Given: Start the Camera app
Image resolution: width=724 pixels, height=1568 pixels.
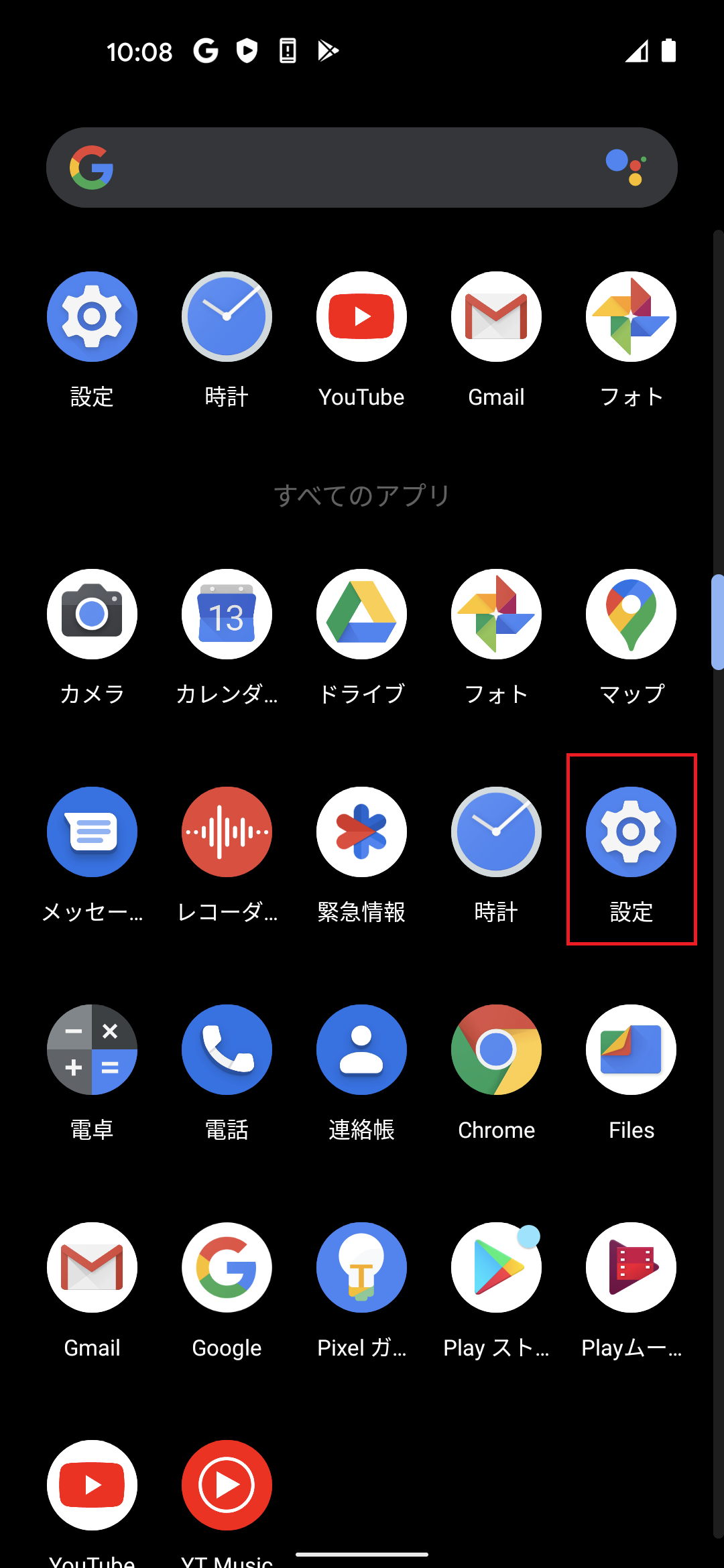Looking at the screenshot, I should click(x=92, y=614).
